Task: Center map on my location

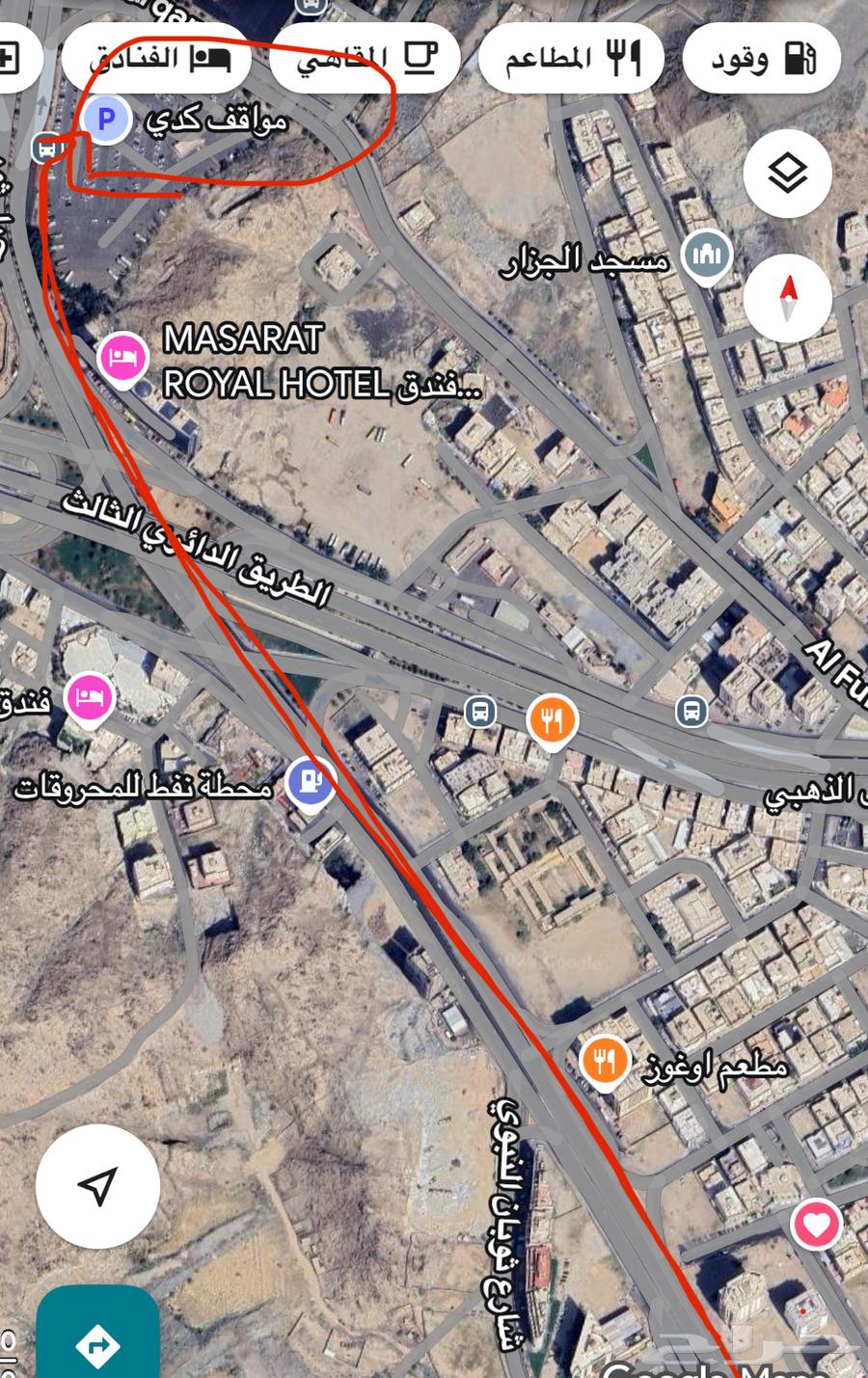Action: pos(97,1185)
